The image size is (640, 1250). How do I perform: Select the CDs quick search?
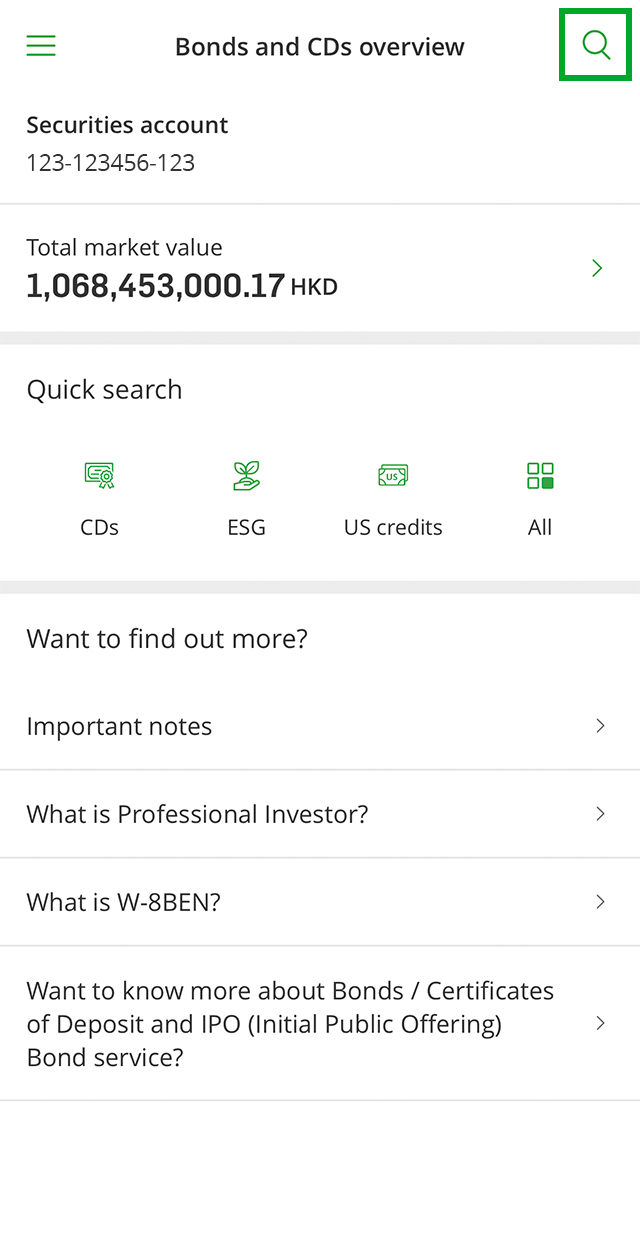click(x=99, y=500)
